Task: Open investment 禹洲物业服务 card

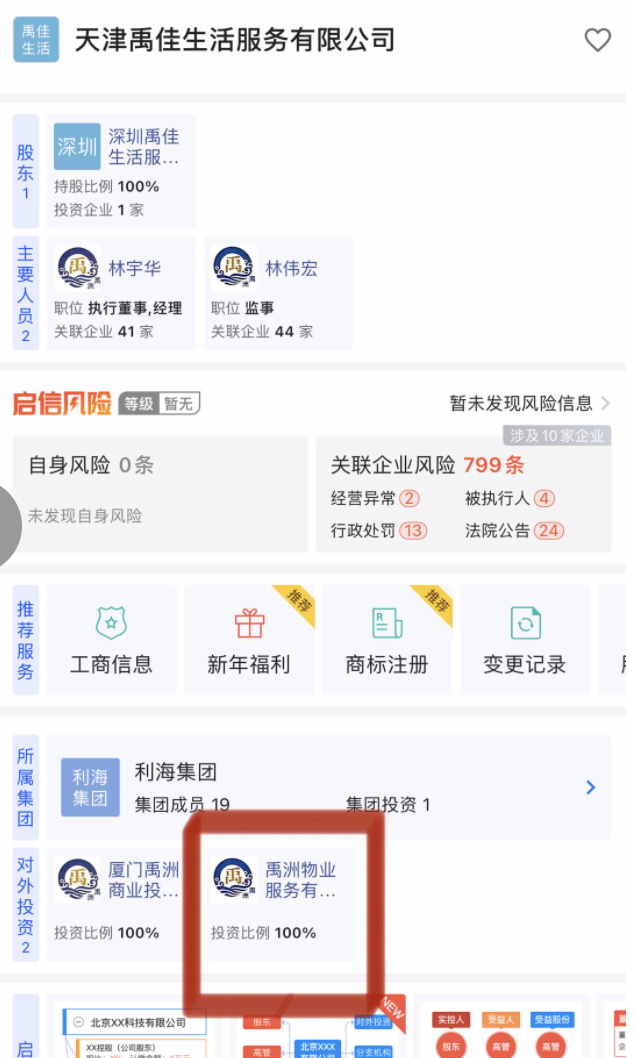Action: 277,904
